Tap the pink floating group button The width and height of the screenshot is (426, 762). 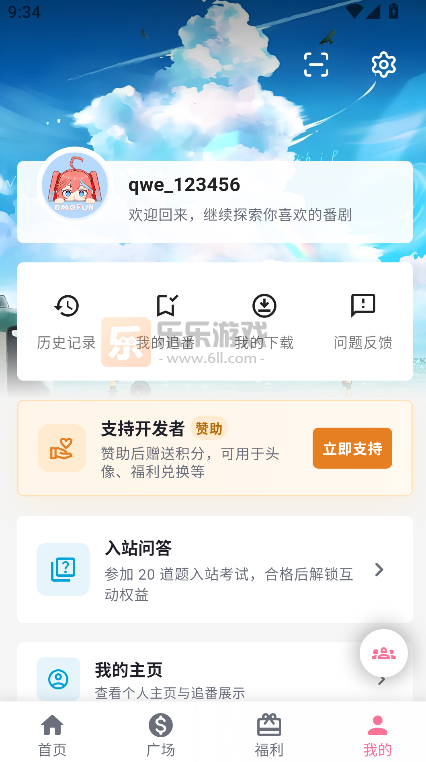(x=384, y=653)
